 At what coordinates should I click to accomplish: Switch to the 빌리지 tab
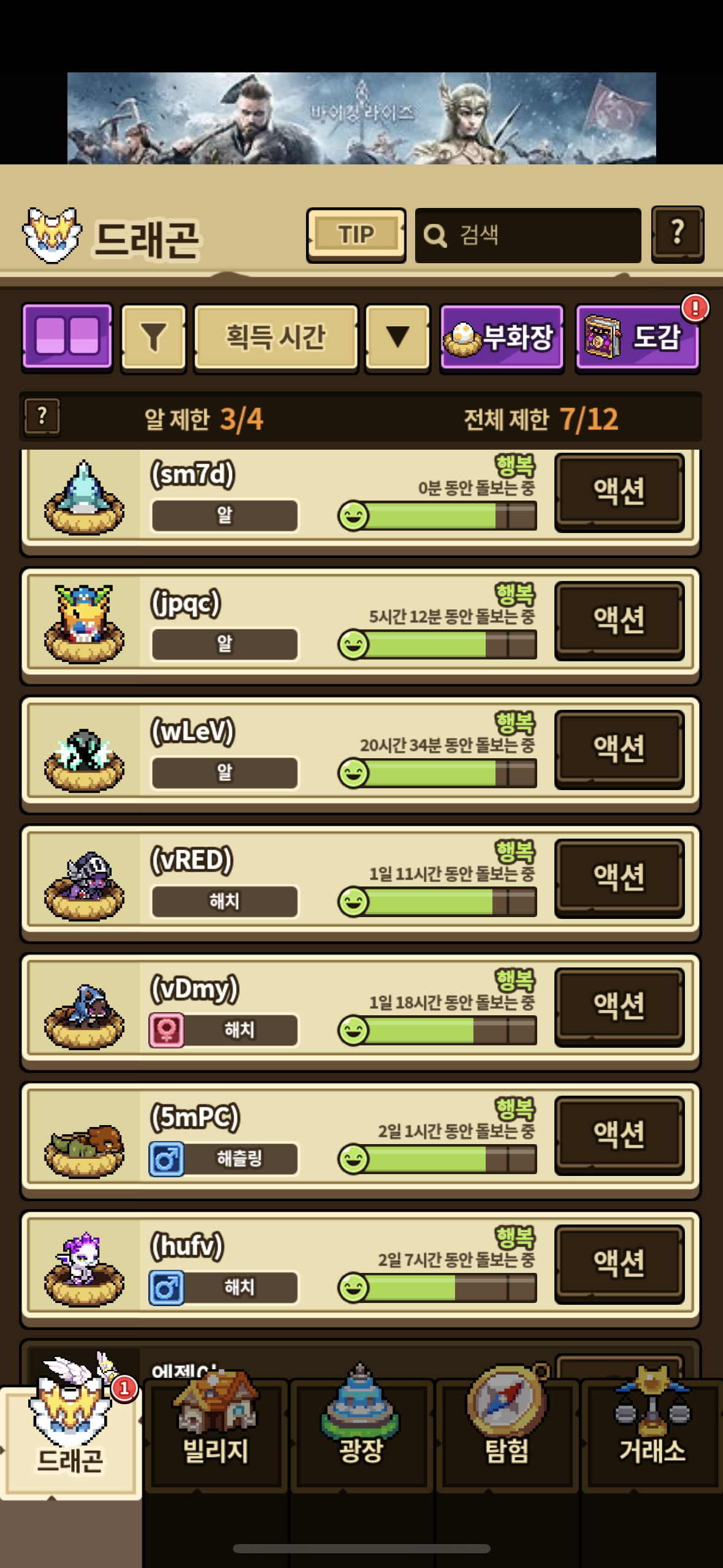[x=215, y=1435]
